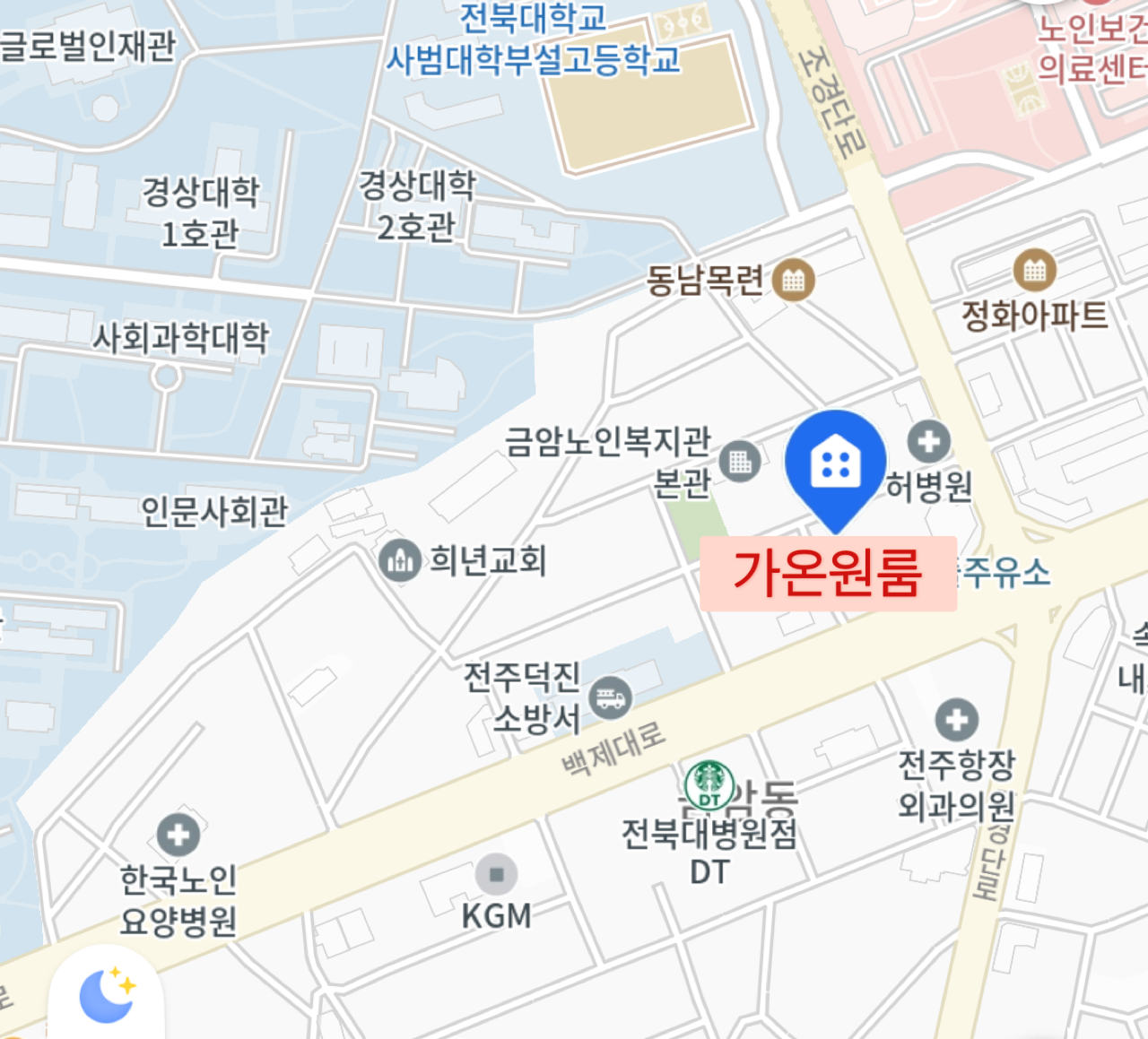Open the 한국노인요양병원 marker
This screenshot has width=1148, height=1039.
click(x=178, y=836)
